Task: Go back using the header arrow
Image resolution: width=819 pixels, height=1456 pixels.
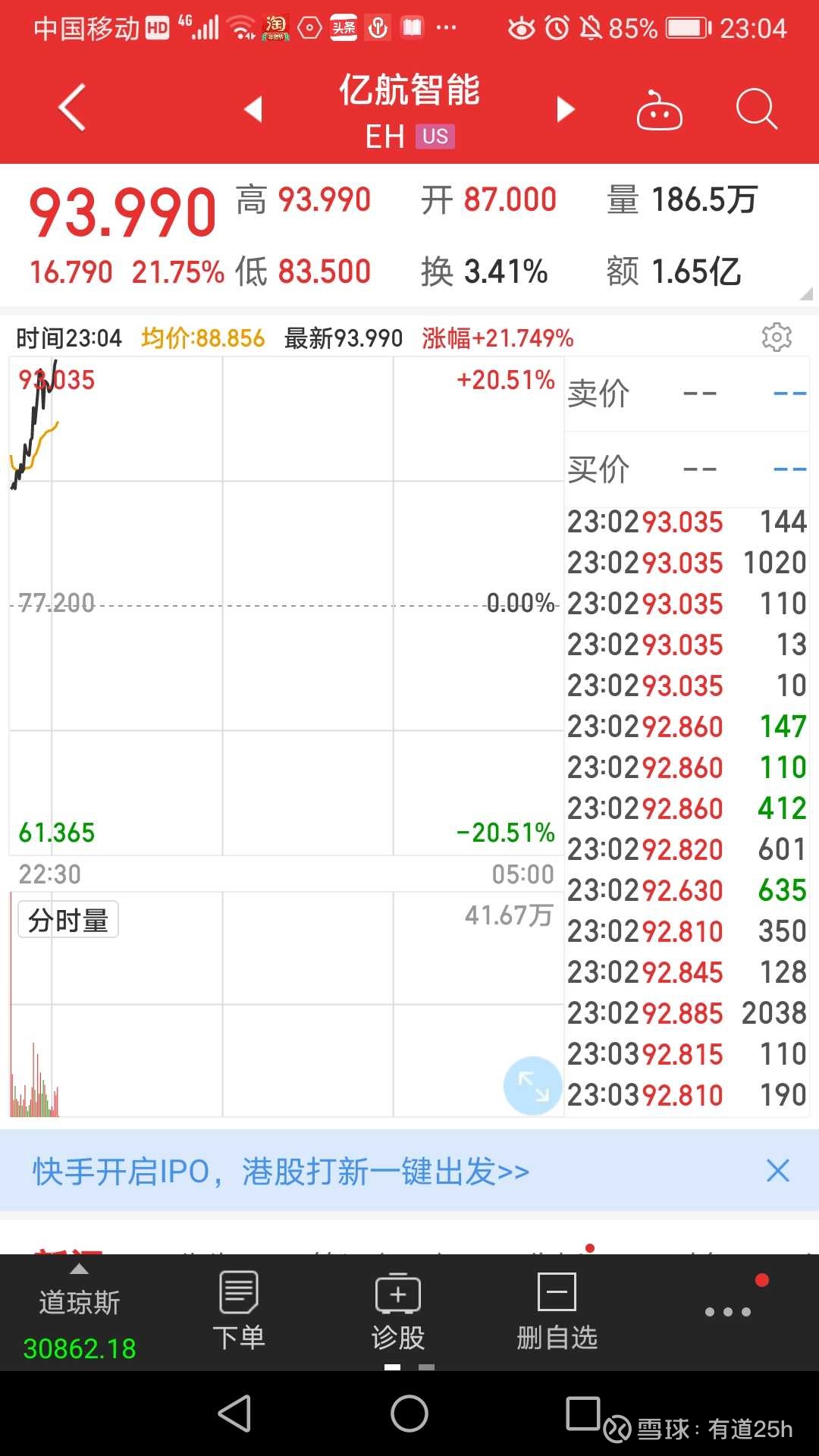Action: point(72,108)
